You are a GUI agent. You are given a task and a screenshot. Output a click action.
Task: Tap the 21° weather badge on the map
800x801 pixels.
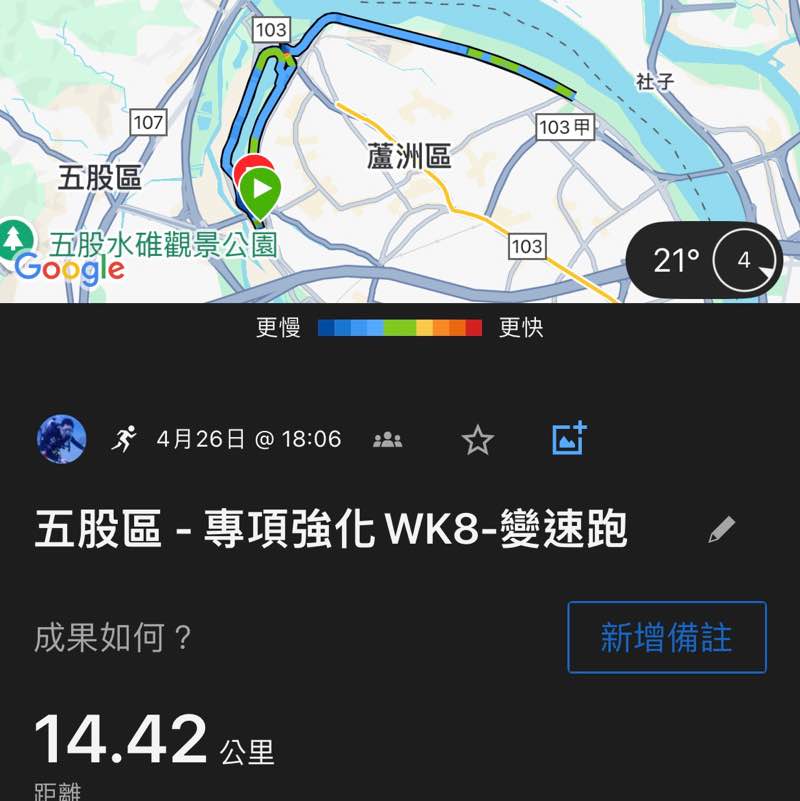[676, 258]
